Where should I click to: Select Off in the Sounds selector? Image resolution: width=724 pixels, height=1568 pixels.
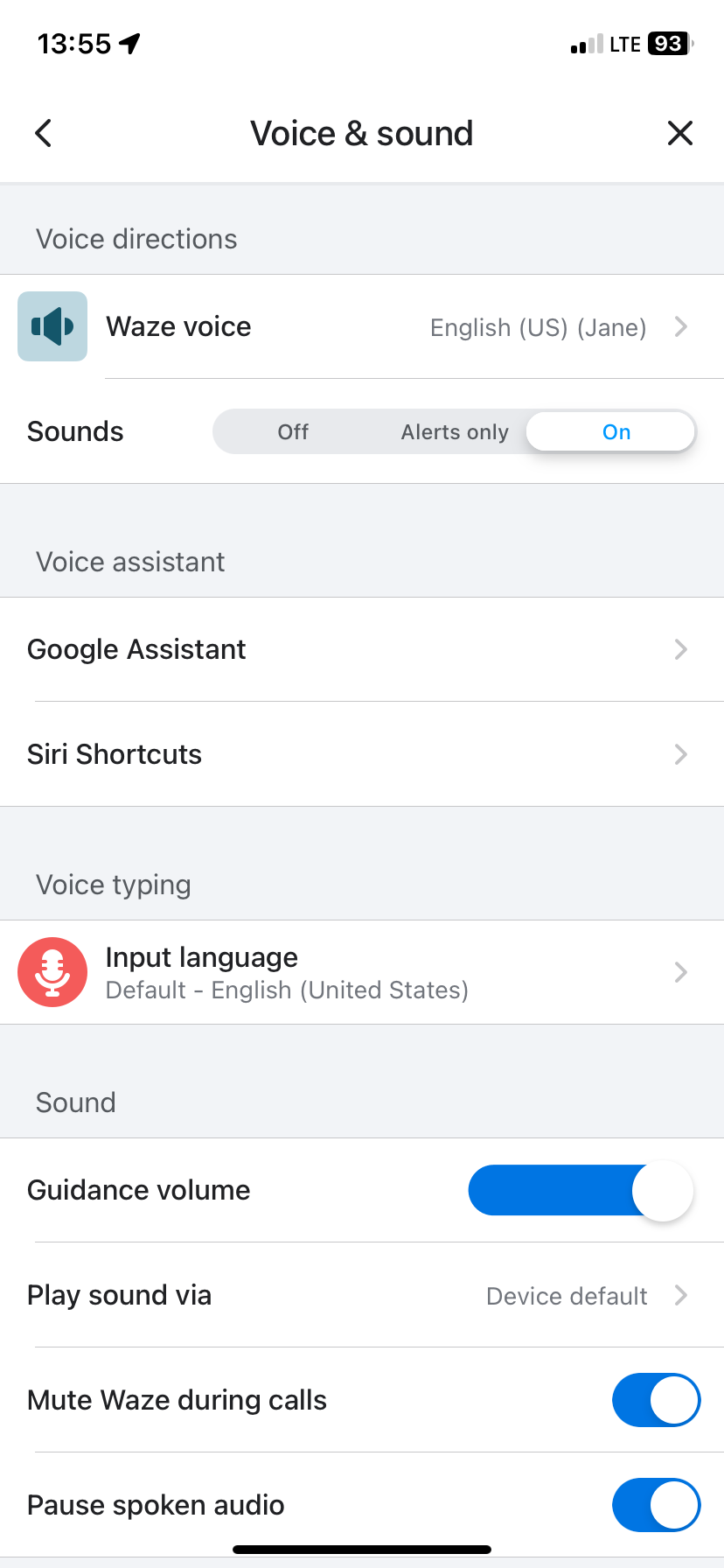(293, 431)
